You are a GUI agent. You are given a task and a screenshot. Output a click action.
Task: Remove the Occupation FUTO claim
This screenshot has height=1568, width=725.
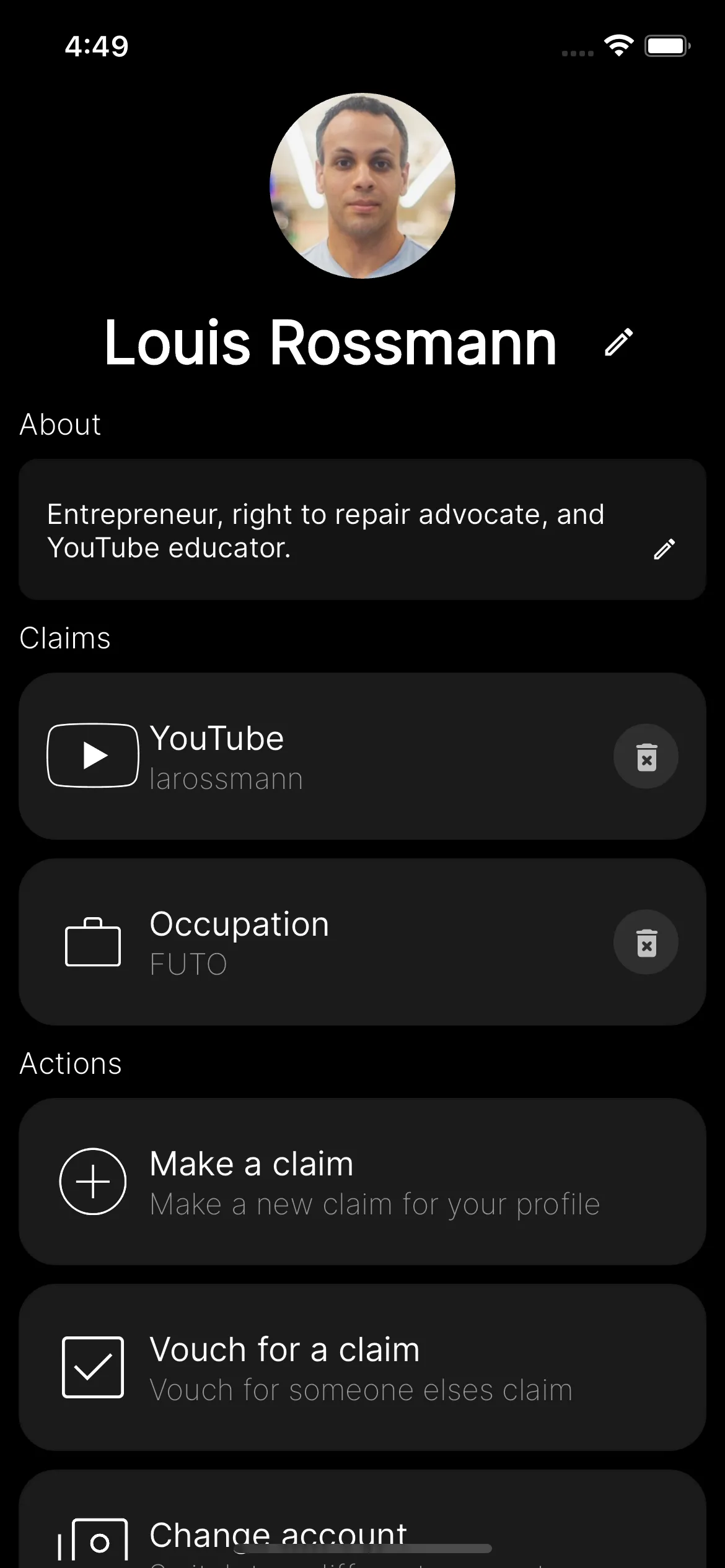[x=646, y=942]
